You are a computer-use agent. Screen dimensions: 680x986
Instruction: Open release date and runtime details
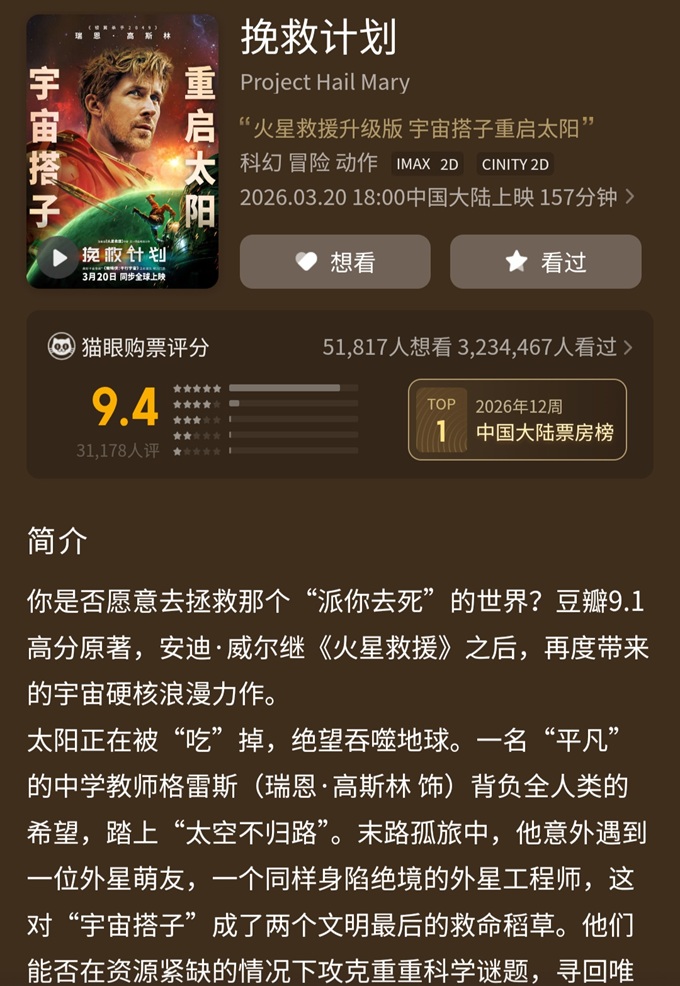coord(437,197)
